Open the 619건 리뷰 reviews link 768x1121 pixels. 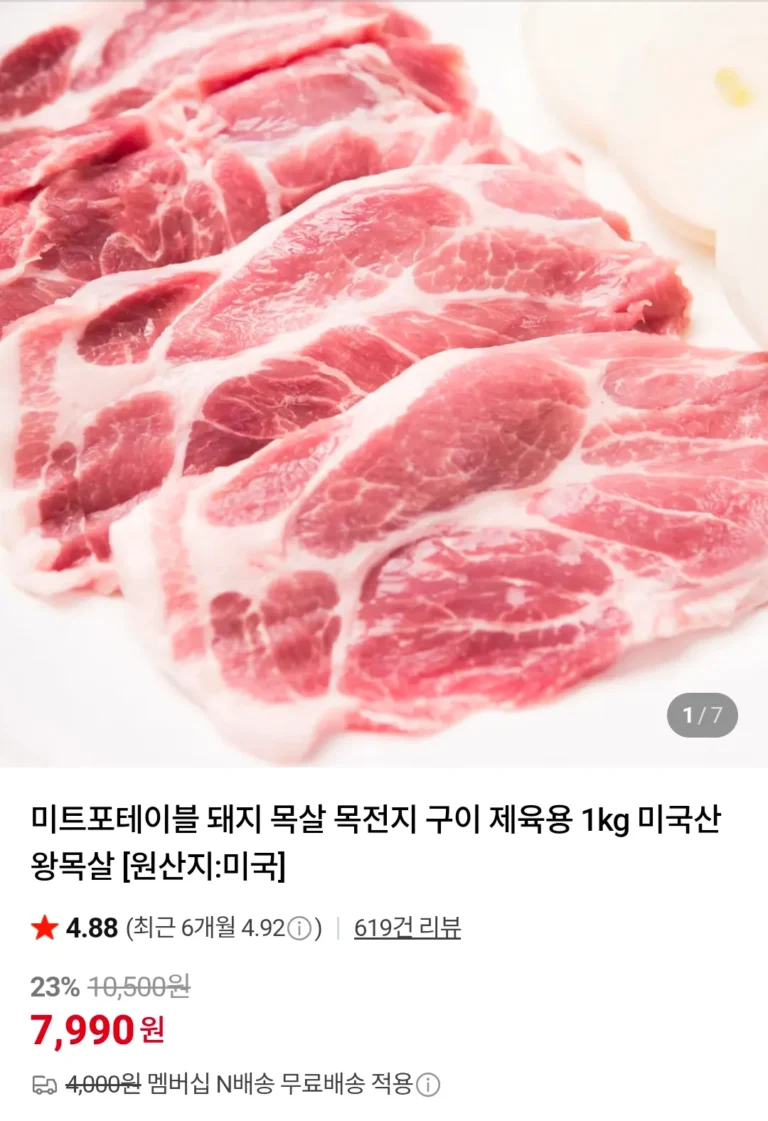point(407,928)
